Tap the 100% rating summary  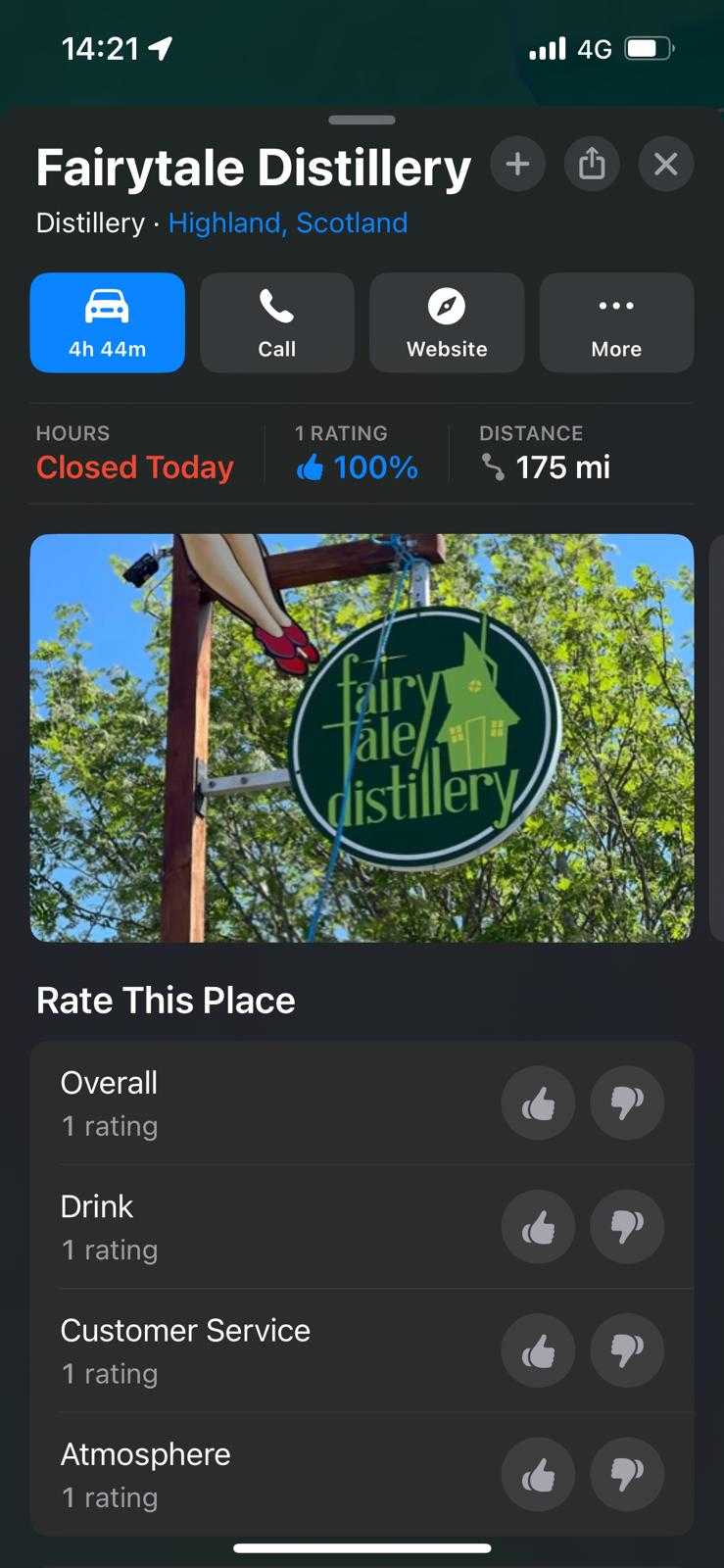click(x=358, y=466)
